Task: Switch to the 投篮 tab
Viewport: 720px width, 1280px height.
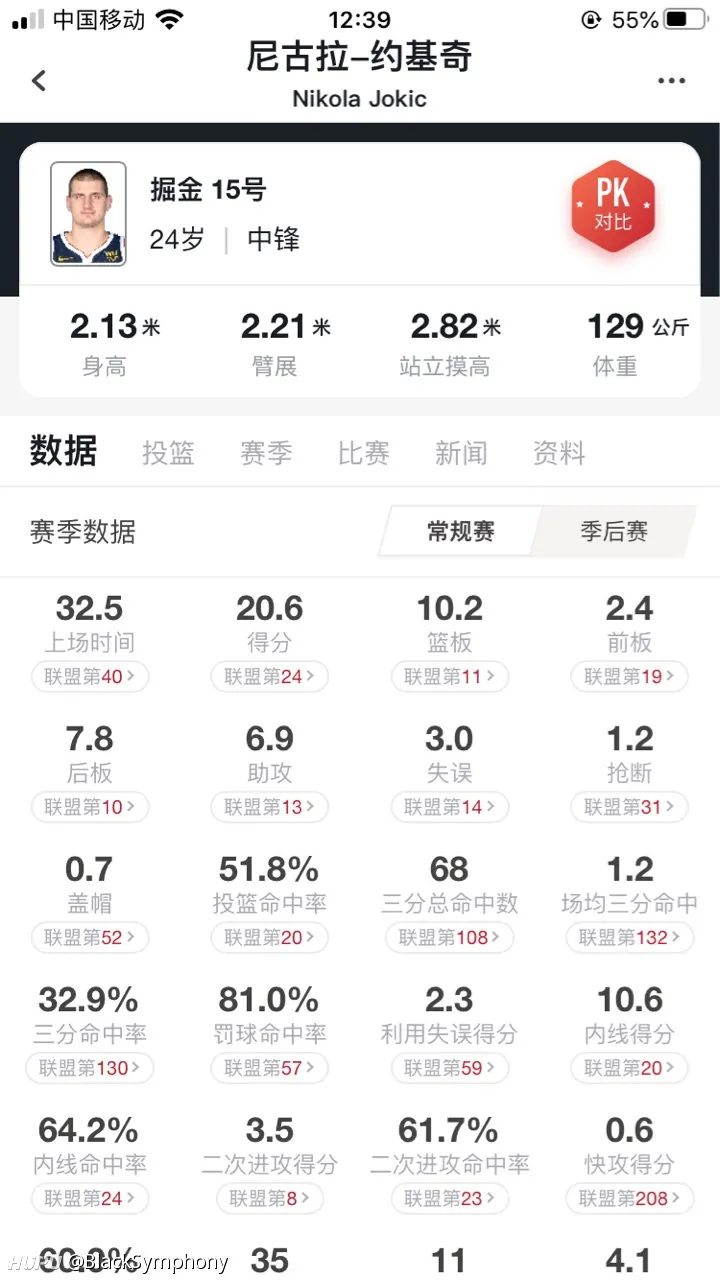Action: tap(168, 453)
